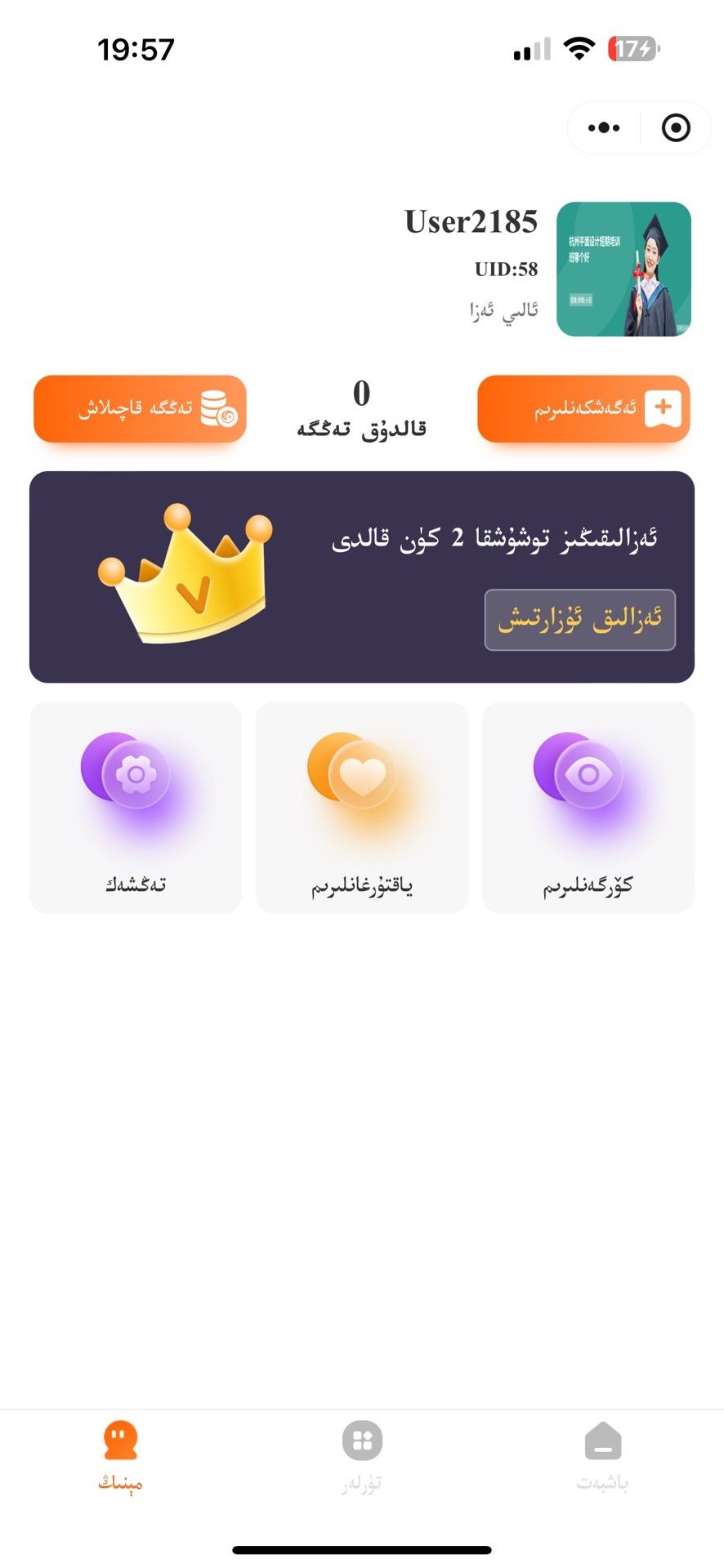Open ياقتۇرغانلىرىم liked items card

pos(362,807)
